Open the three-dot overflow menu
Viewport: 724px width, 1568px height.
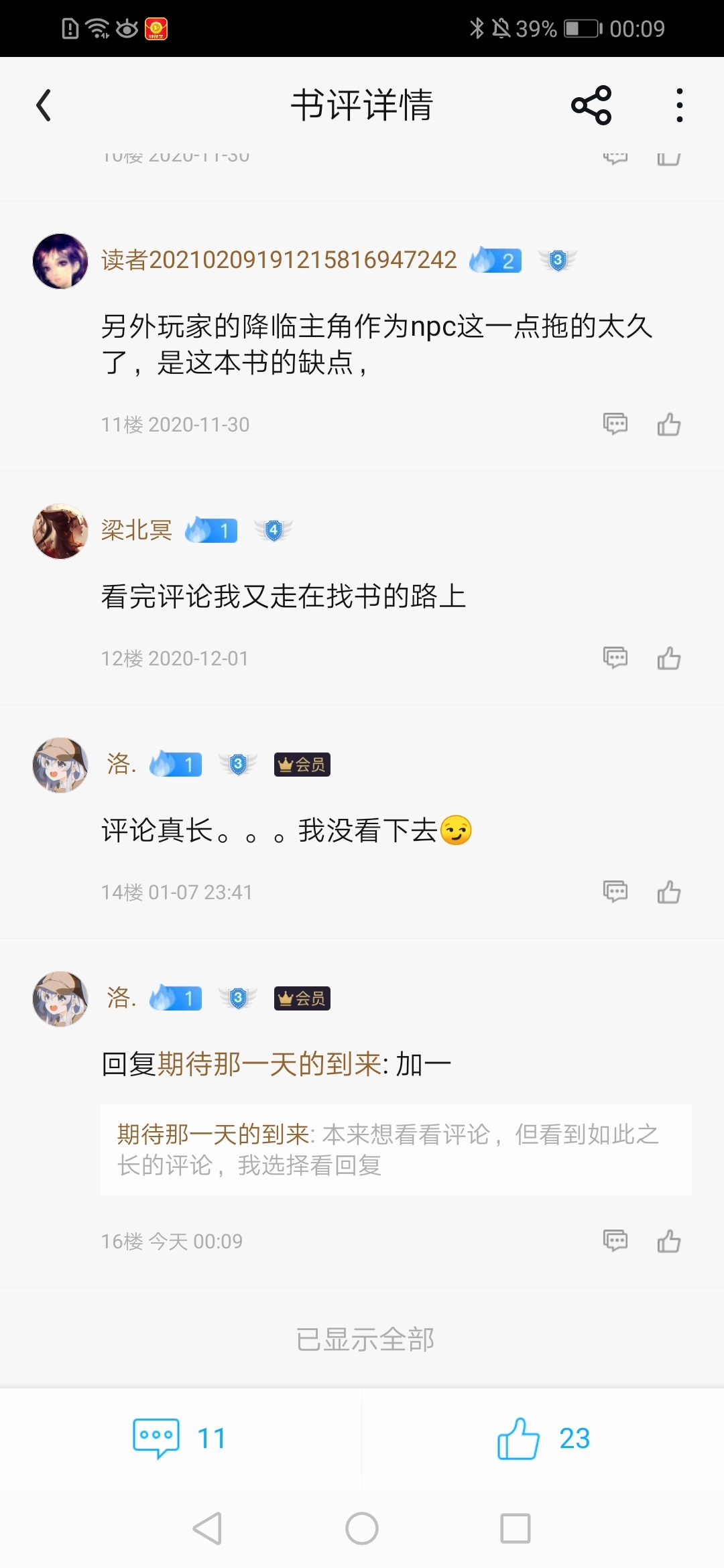pyautogui.click(x=679, y=105)
